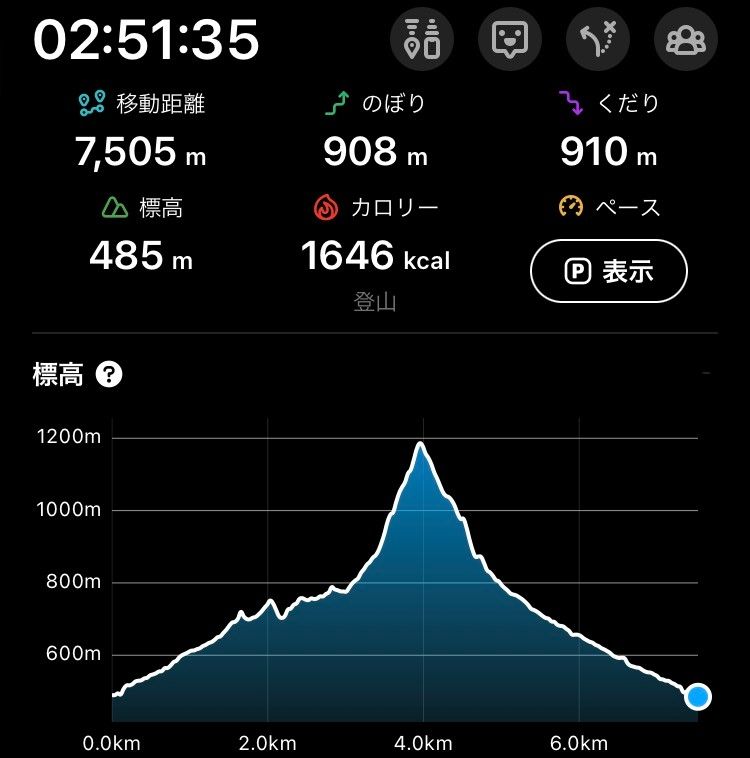Open the help icon next to 標高

(x=109, y=375)
